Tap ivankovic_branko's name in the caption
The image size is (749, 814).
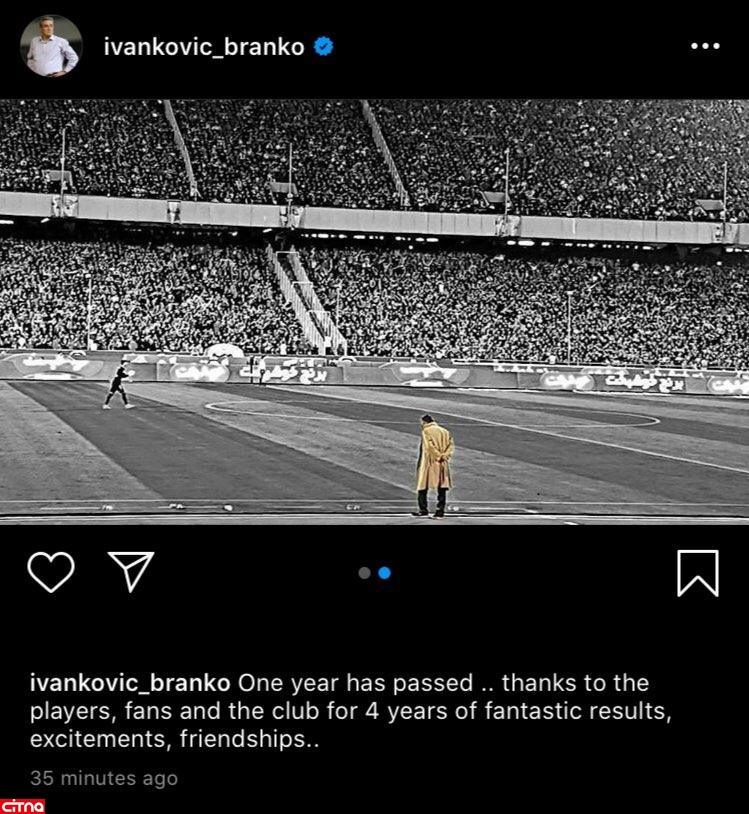pyautogui.click(x=130, y=684)
